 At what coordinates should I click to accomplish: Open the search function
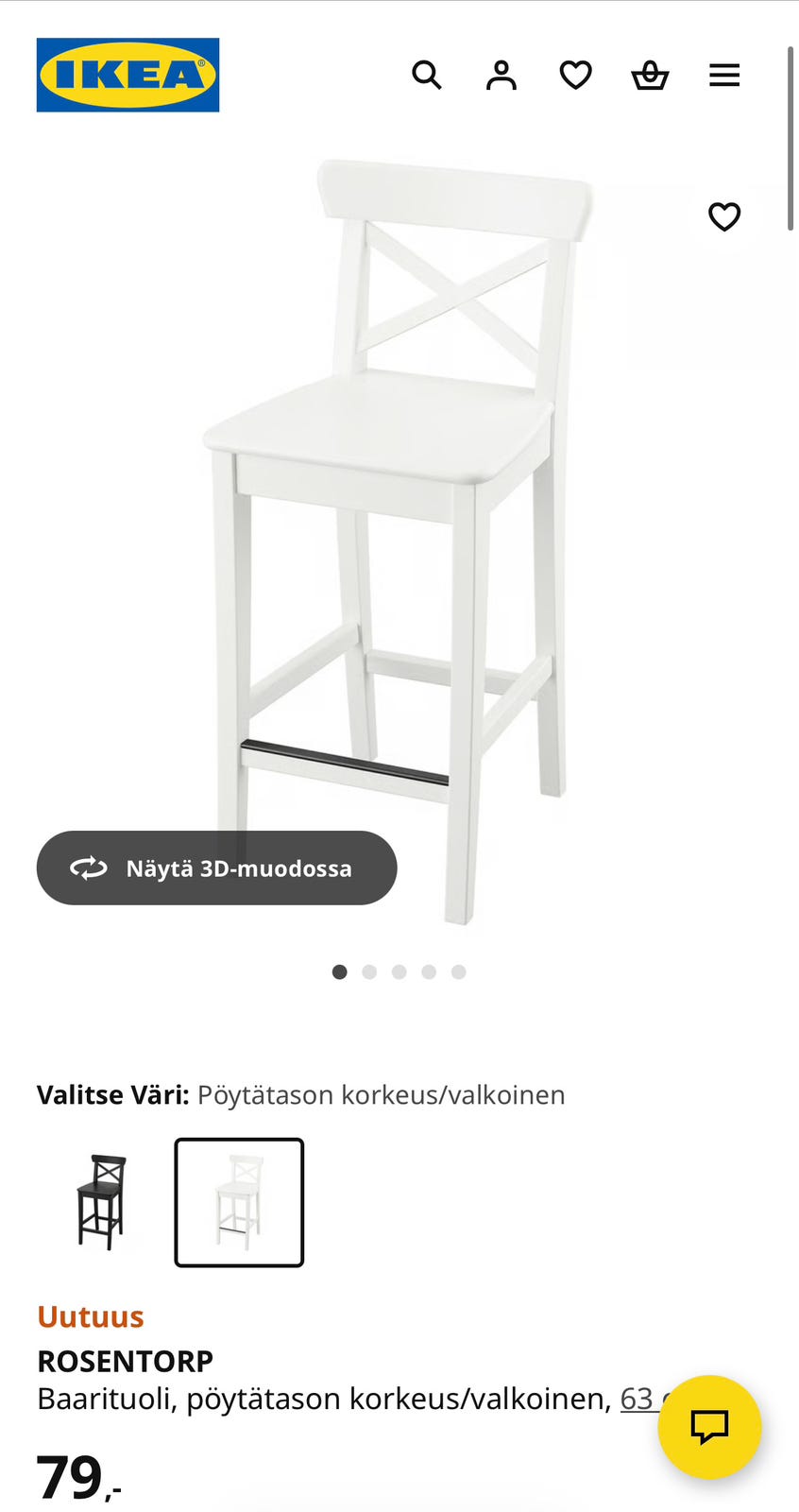pos(427,75)
